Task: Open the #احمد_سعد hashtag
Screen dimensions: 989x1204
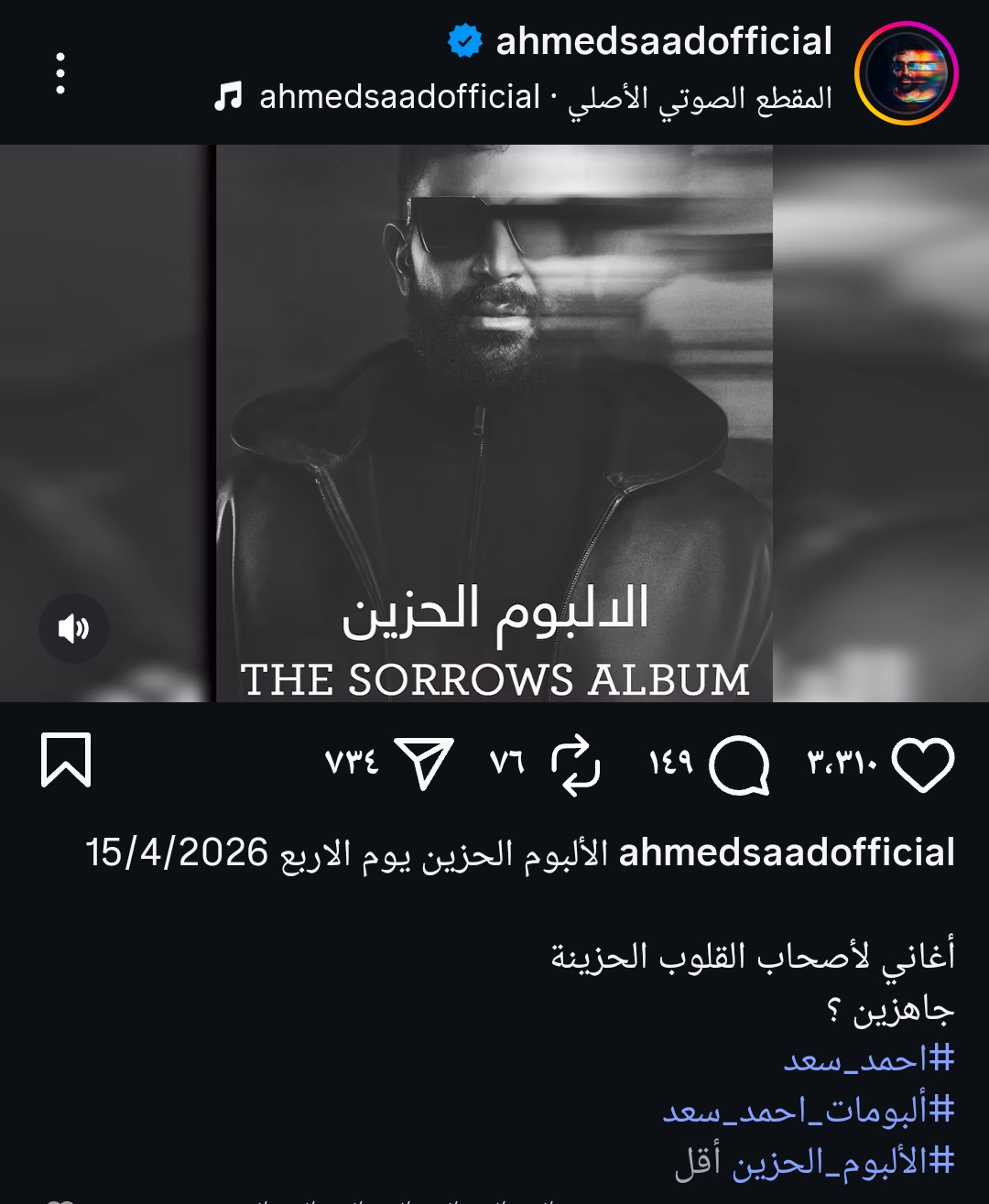Action: click(x=869, y=1059)
